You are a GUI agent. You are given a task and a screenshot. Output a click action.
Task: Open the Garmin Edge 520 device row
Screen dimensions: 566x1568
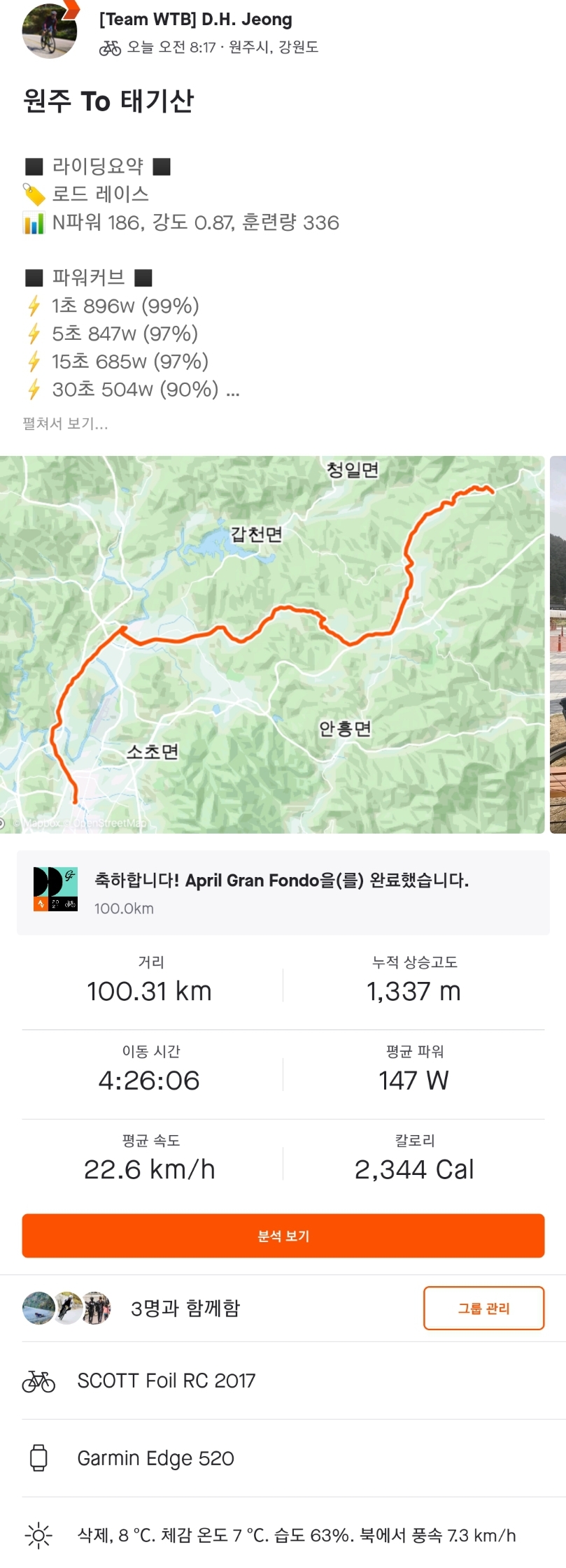(155, 1458)
